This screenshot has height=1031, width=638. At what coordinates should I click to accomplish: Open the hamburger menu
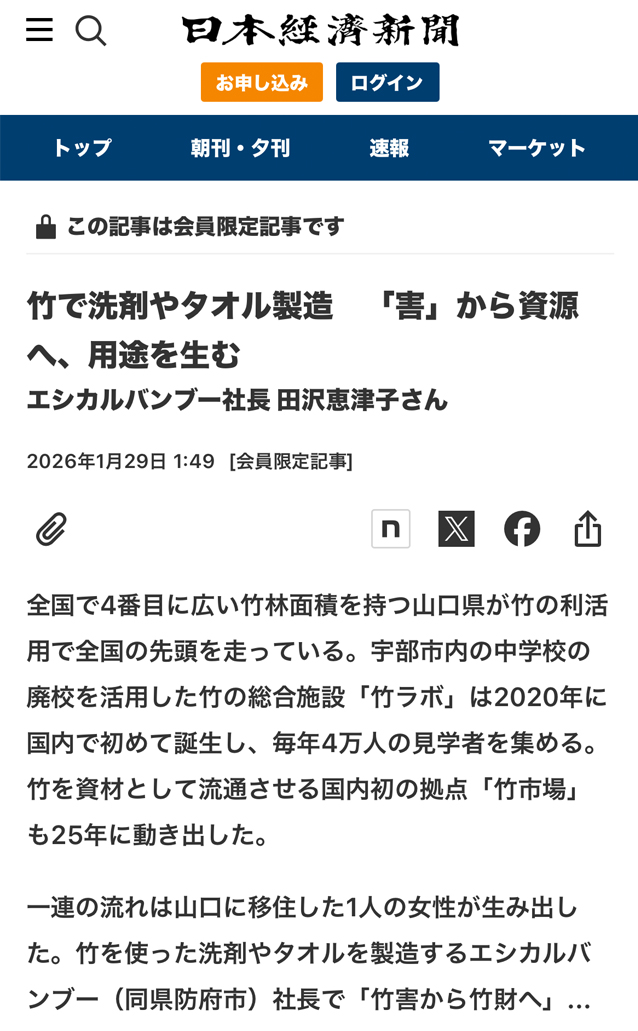(x=39, y=31)
